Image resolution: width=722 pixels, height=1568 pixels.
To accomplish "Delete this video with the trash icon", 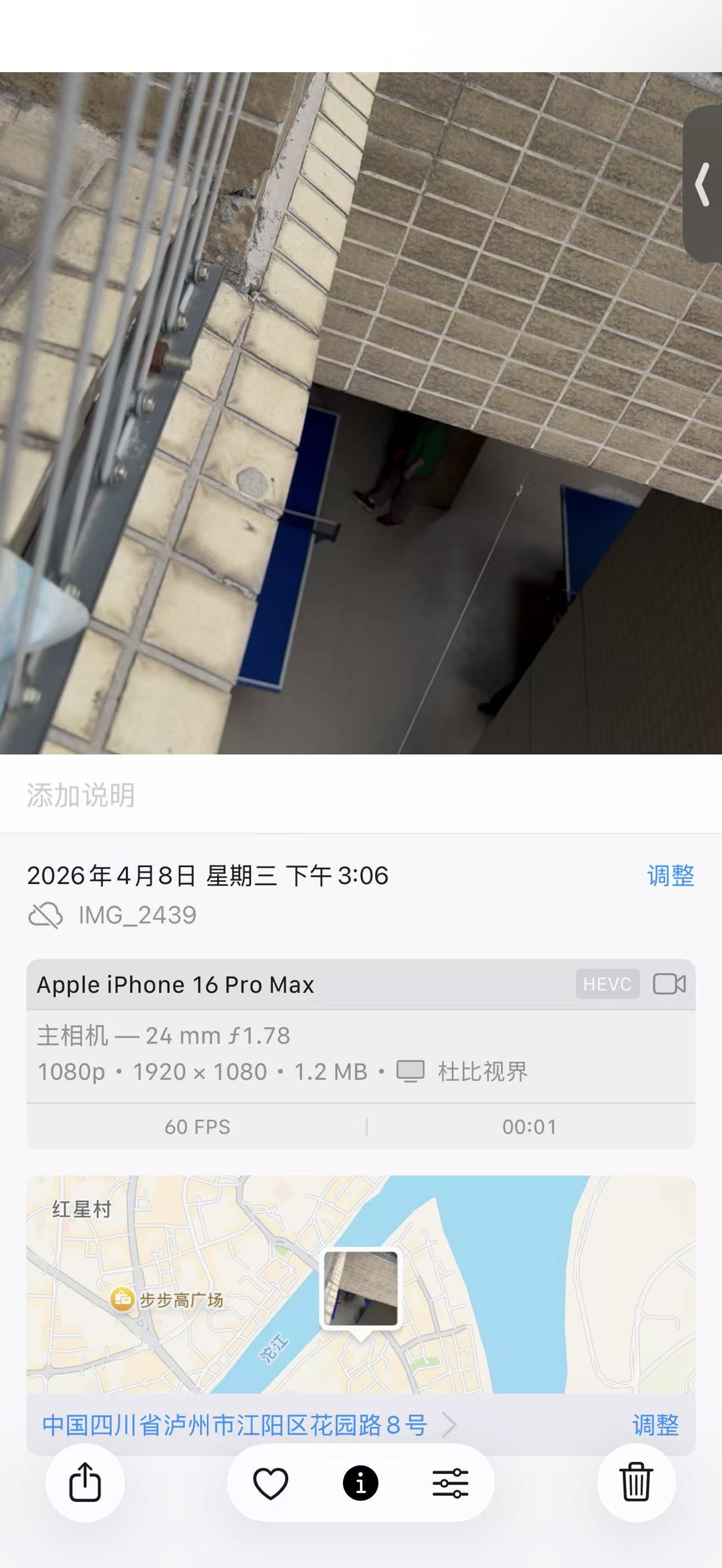I will pos(636,1482).
